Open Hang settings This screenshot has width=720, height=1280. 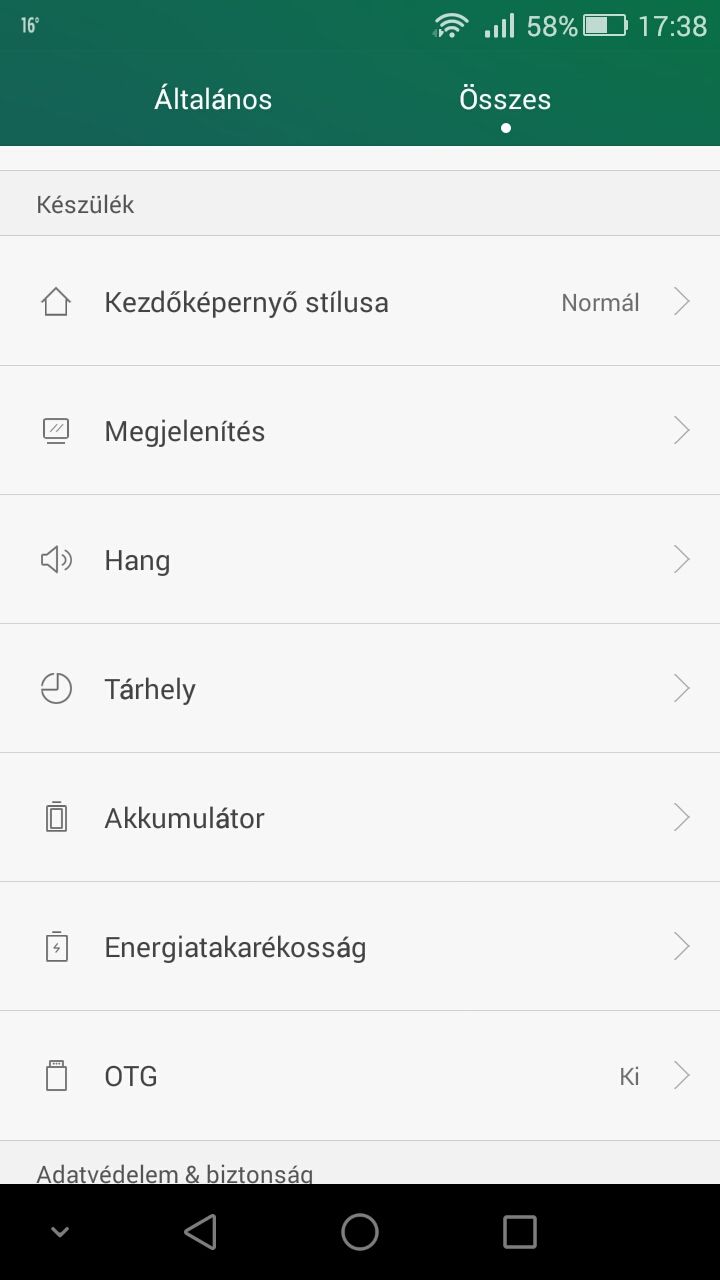(360, 560)
